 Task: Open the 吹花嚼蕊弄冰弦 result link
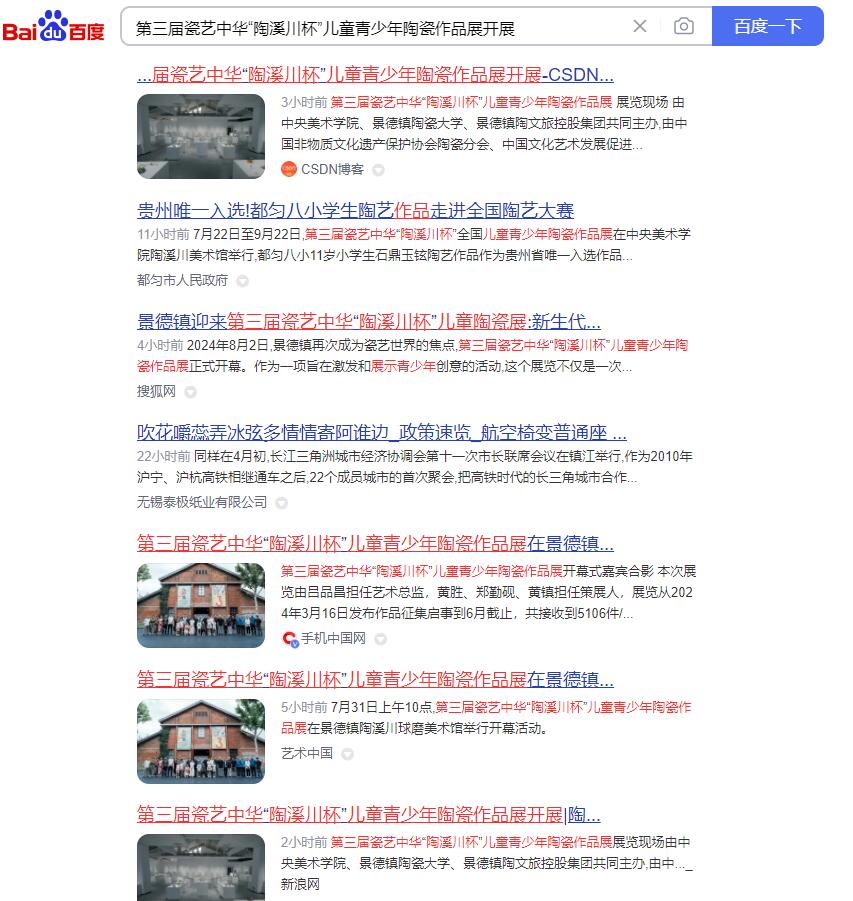click(381, 433)
